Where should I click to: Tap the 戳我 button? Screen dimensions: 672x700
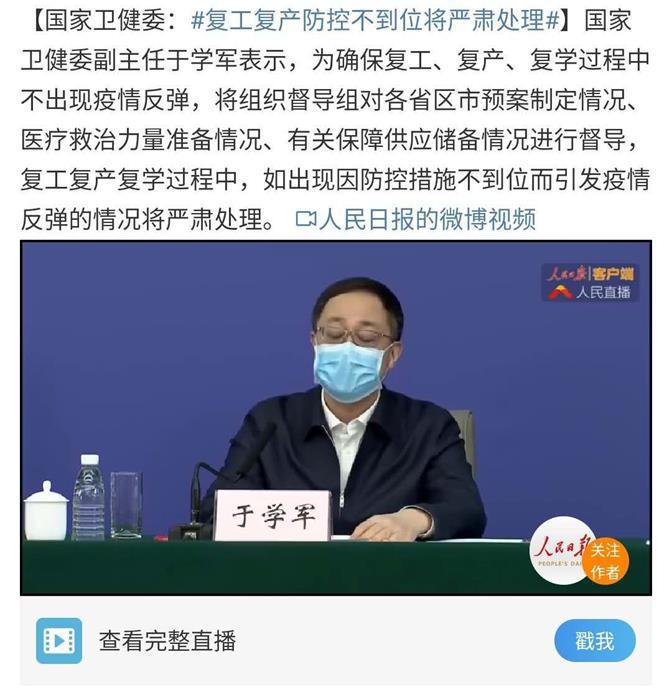click(x=594, y=641)
